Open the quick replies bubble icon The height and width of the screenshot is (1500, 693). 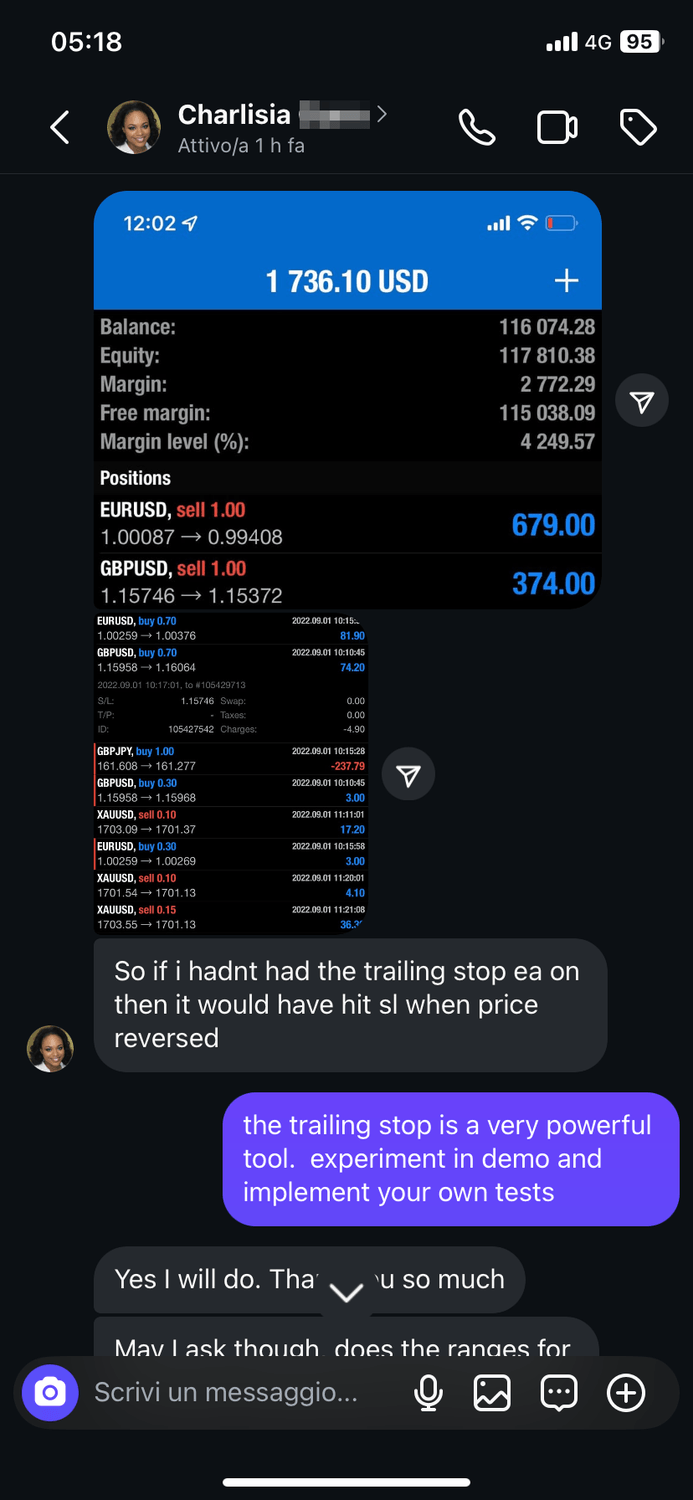558,1392
